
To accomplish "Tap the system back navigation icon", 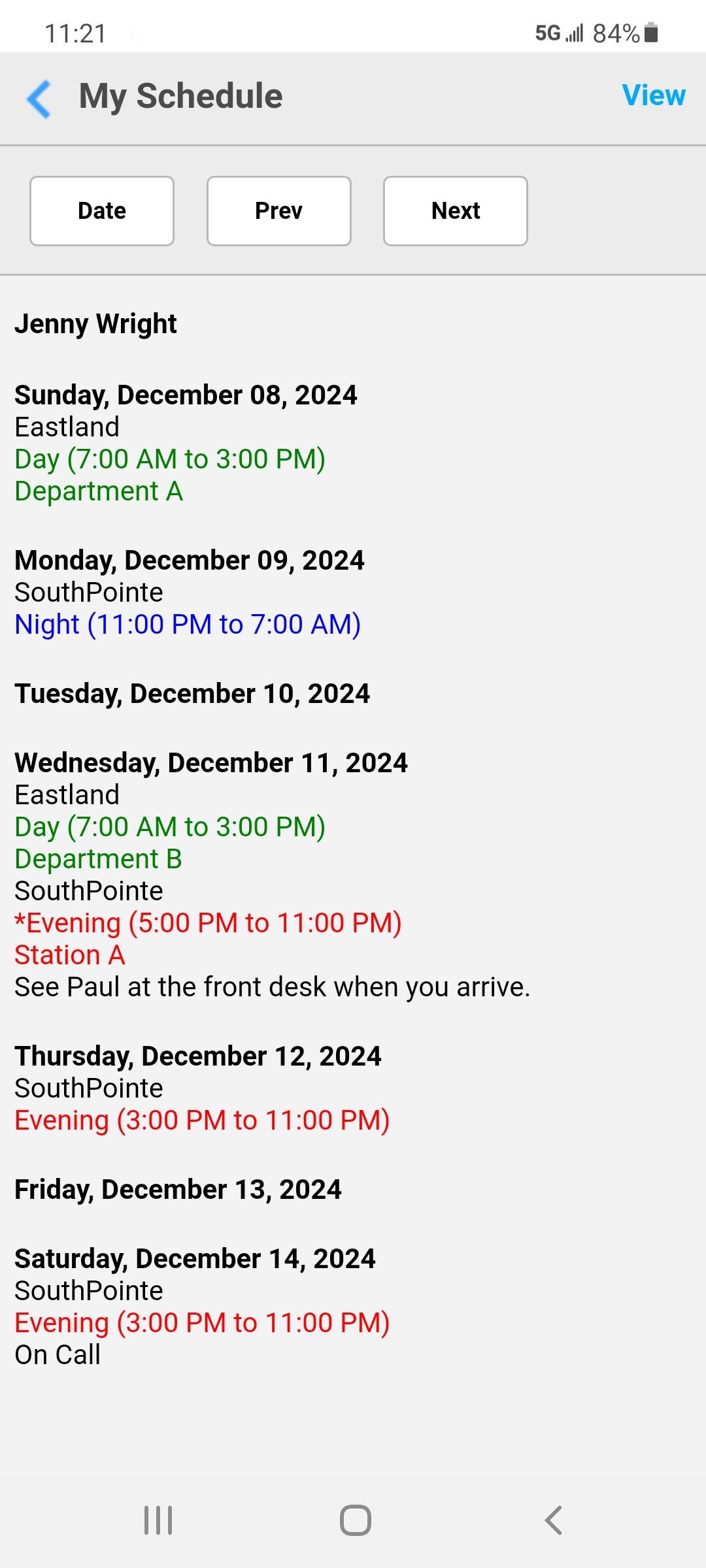I will click(552, 1519).
